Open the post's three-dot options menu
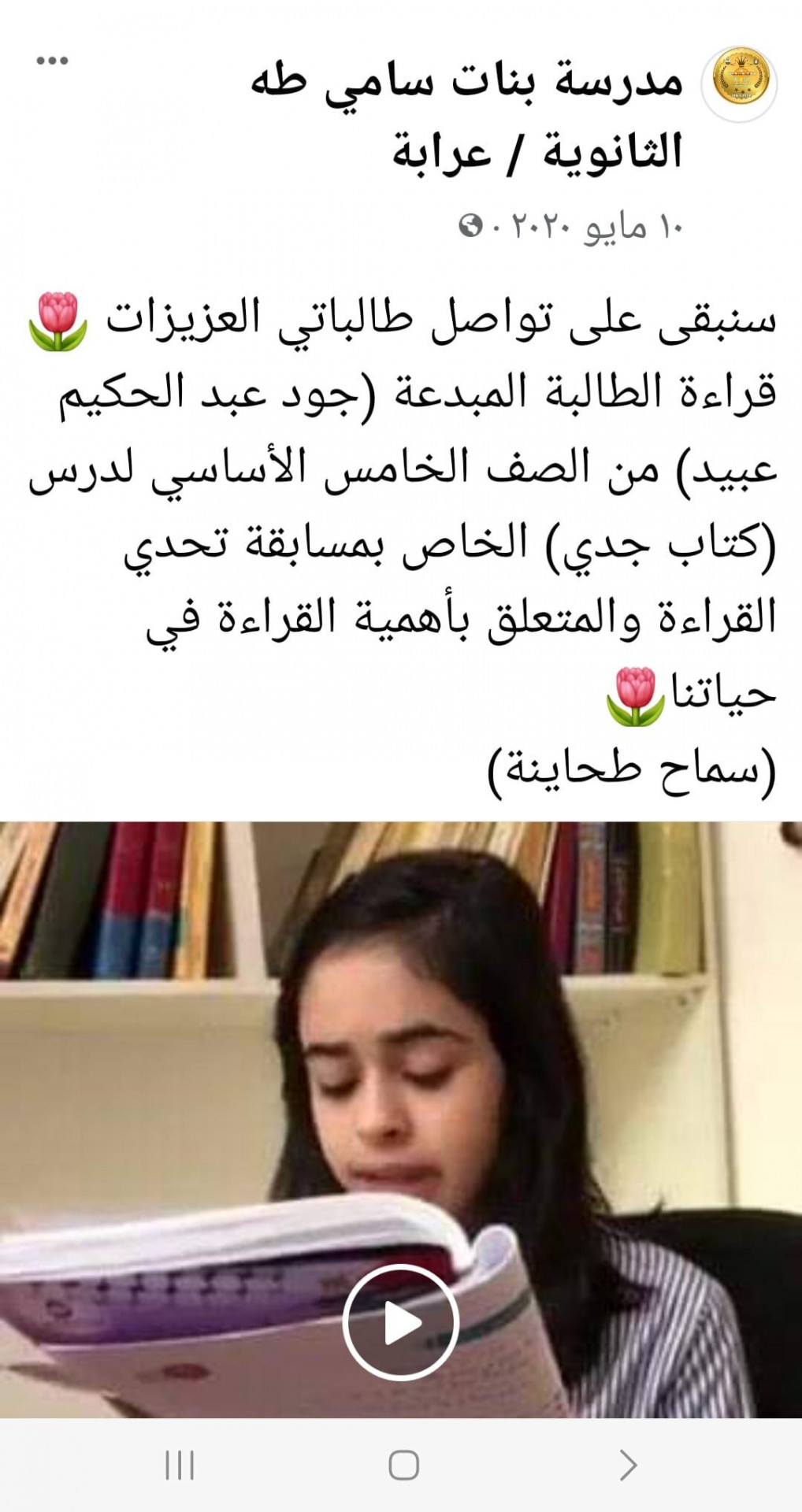 point(53,61)
